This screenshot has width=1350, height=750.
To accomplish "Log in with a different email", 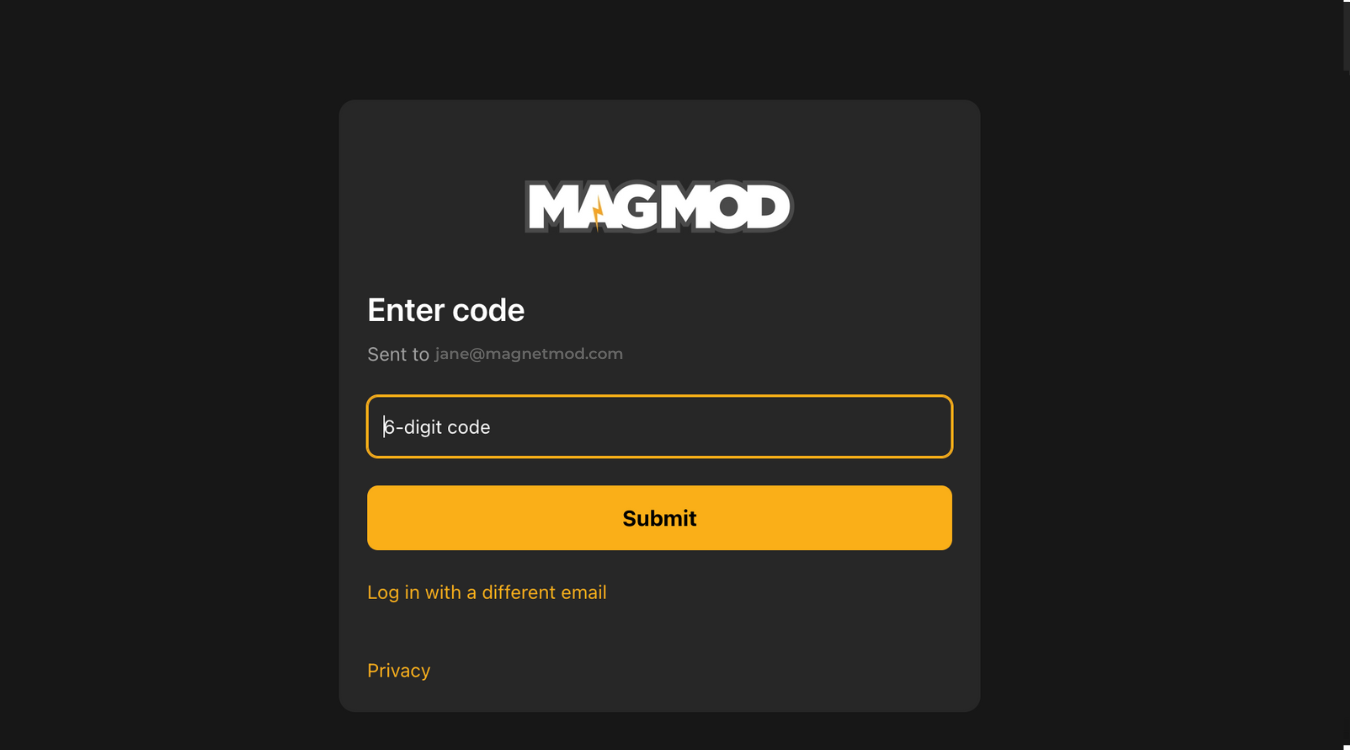I will tap(486, 592).
